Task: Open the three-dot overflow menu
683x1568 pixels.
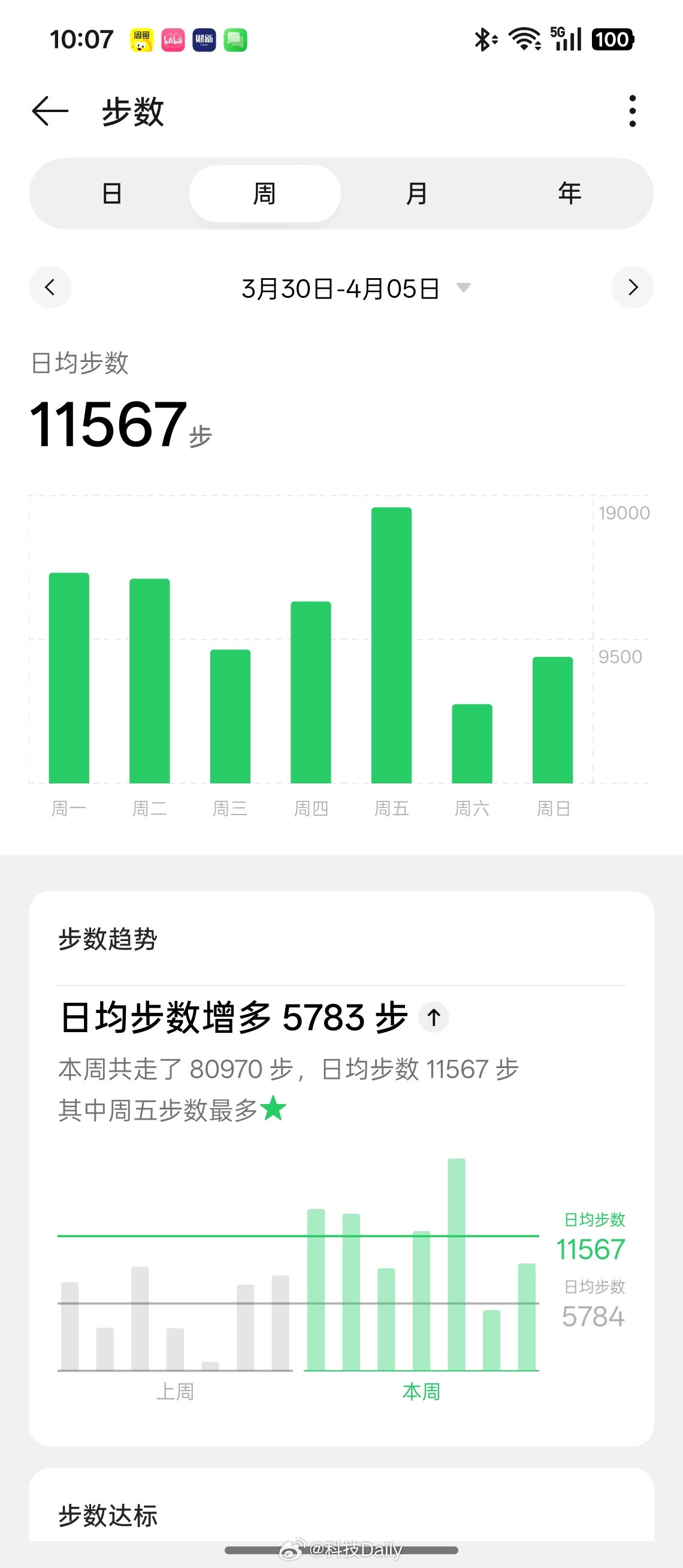Action: click(x=632, y=111)
